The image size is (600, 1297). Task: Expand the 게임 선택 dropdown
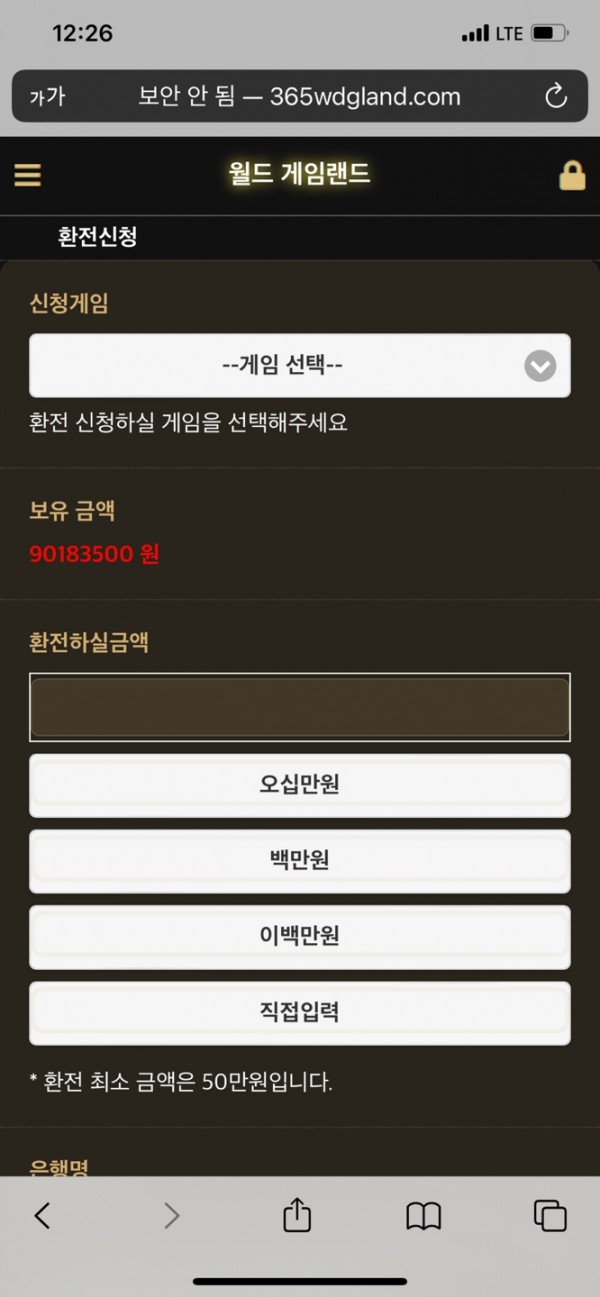[300, 366]
